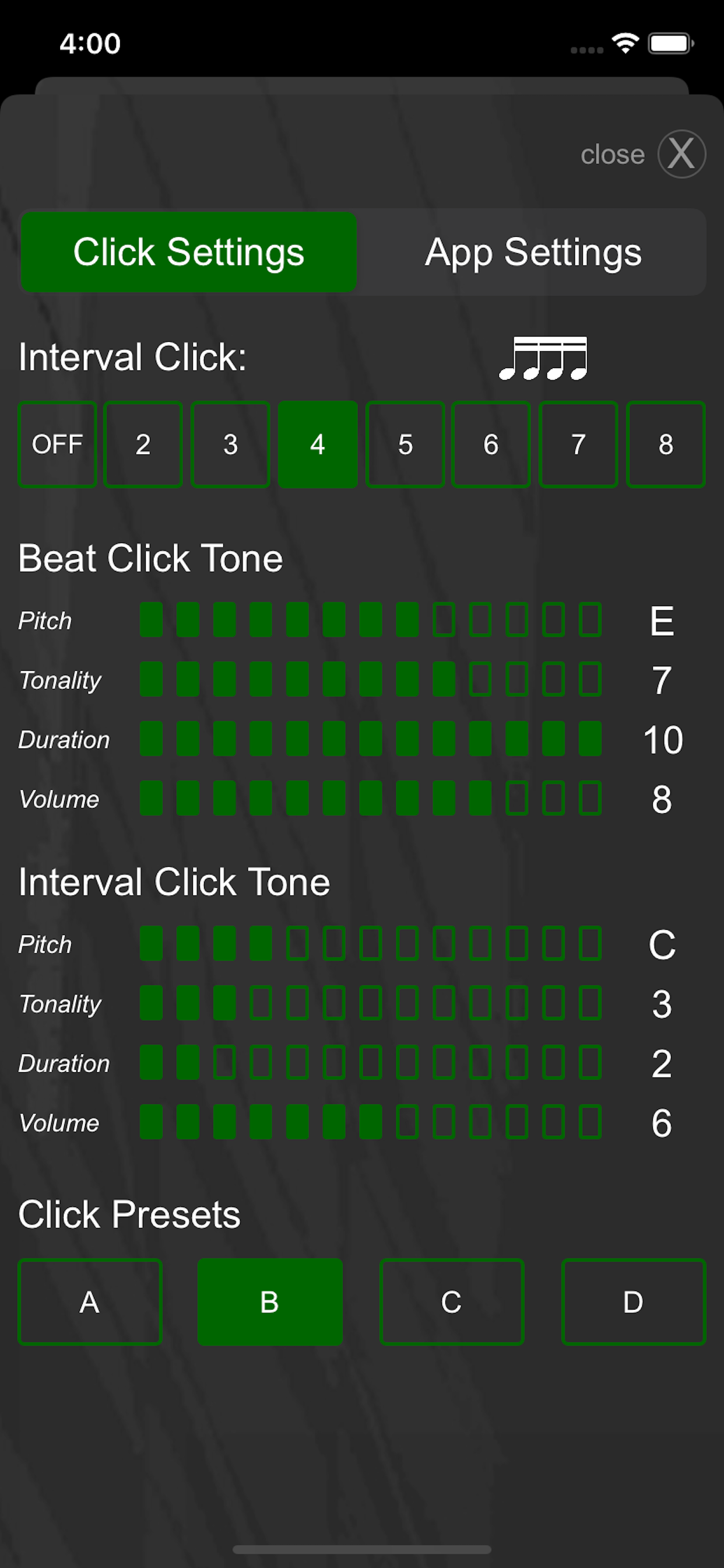This screenshot has height=1568, width=724.
Task: Change the Beat Click Tone volume level
Action: (371, 799)
